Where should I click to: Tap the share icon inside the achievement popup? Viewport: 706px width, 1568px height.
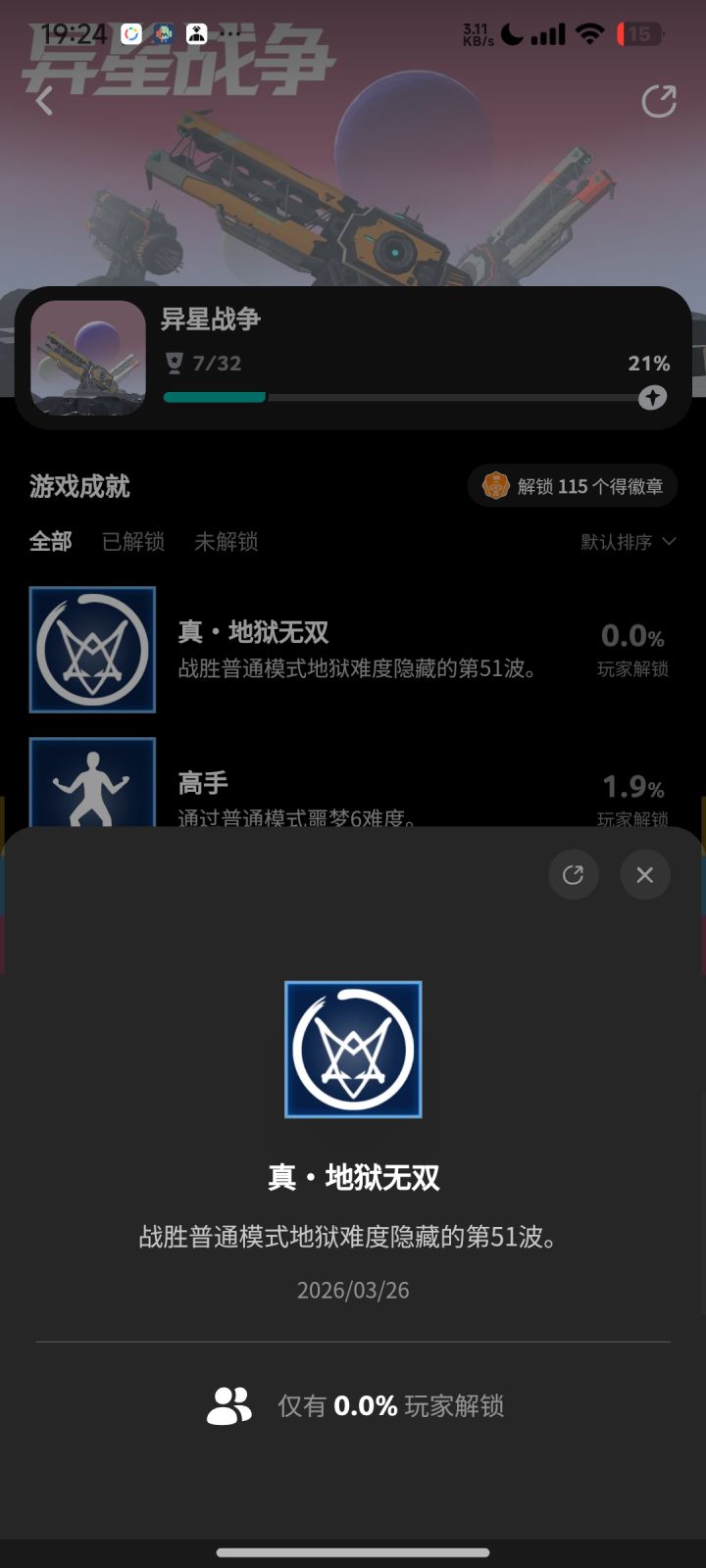574,875
